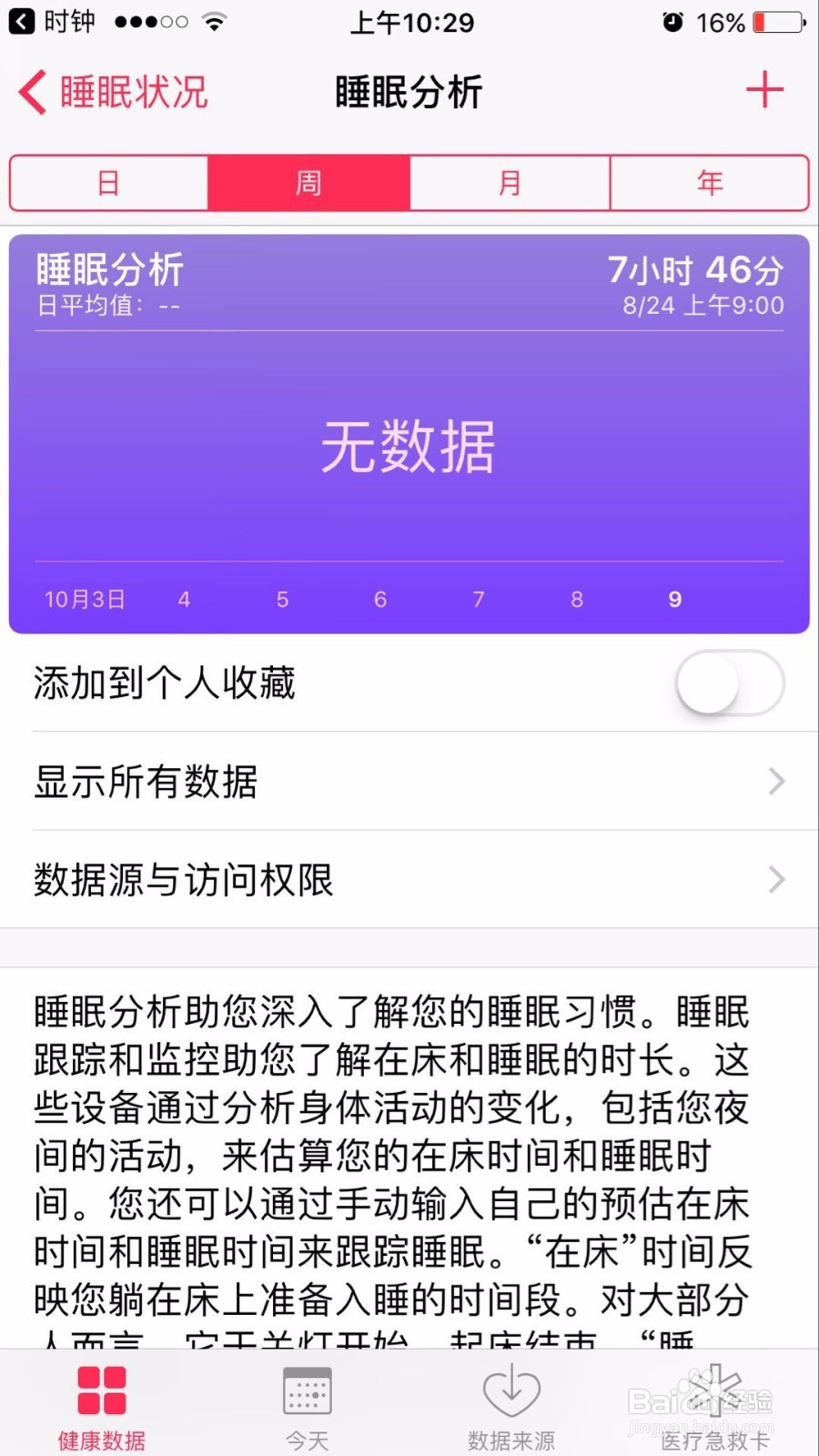Tap the back chevron icon next to 睡眠状况
Screen dimensions: 819x1456
pos(32,91)
